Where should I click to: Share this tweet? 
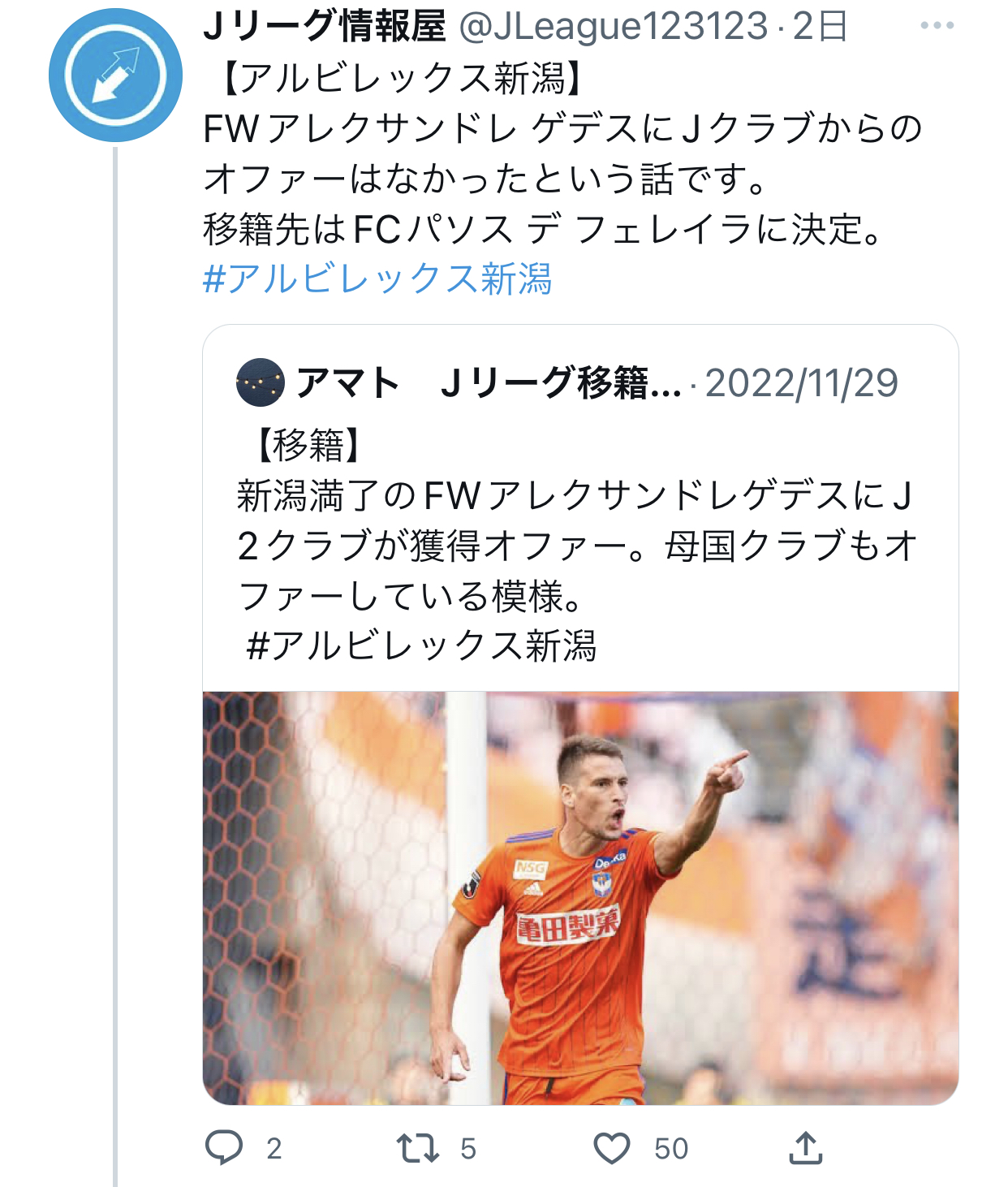click(x=805, y=1148)
